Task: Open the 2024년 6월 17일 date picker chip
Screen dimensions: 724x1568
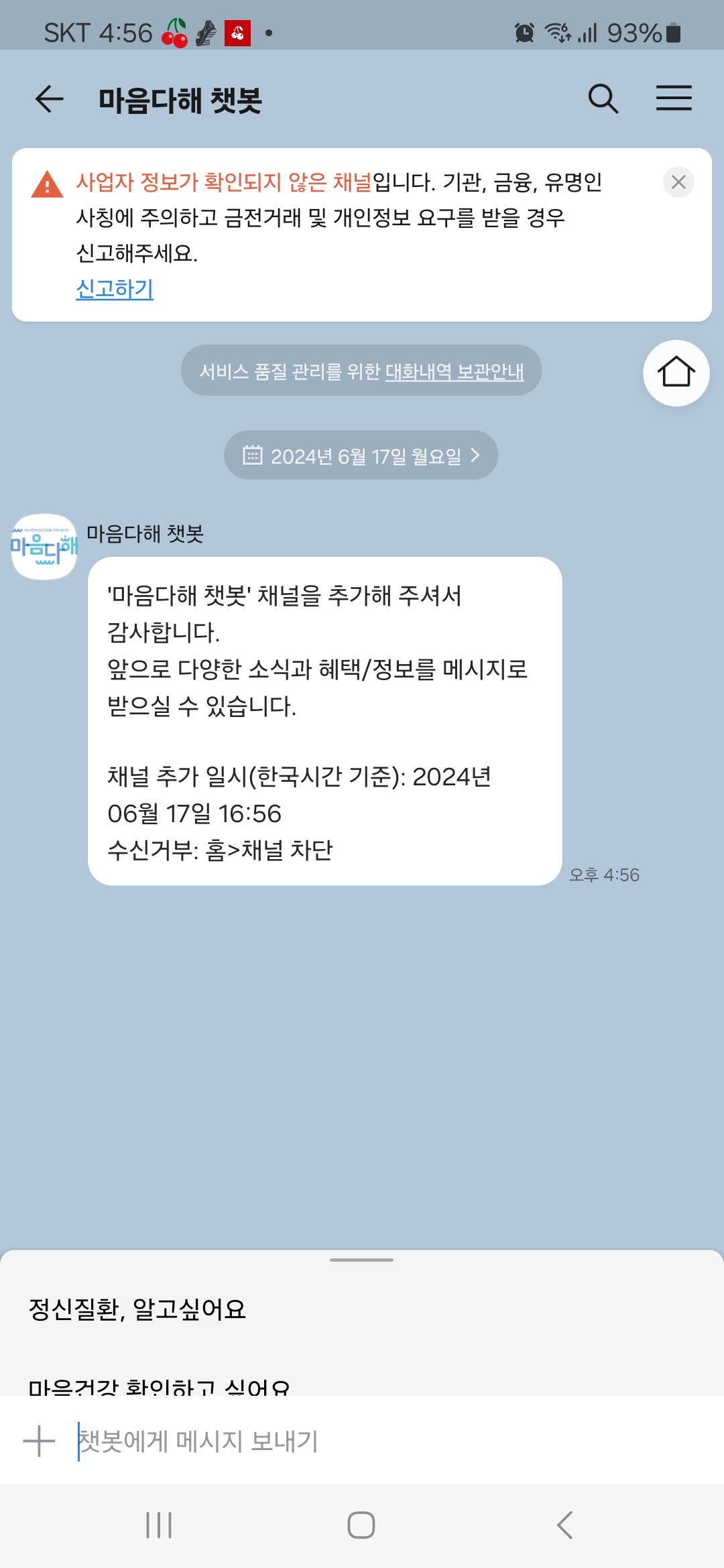Action: (x=361, y=456)
